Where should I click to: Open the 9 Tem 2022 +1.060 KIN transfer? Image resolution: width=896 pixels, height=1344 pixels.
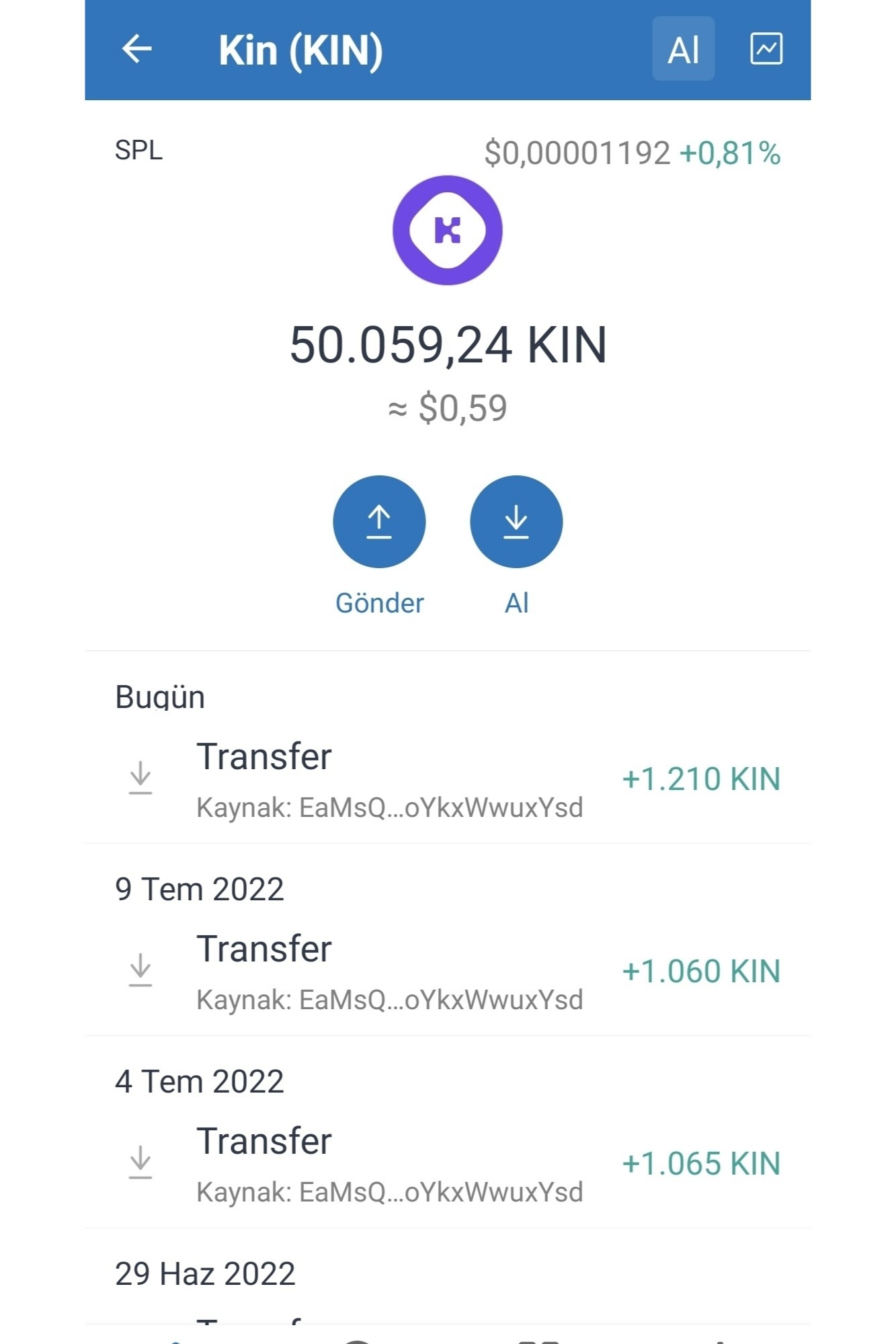click(448, 972)
